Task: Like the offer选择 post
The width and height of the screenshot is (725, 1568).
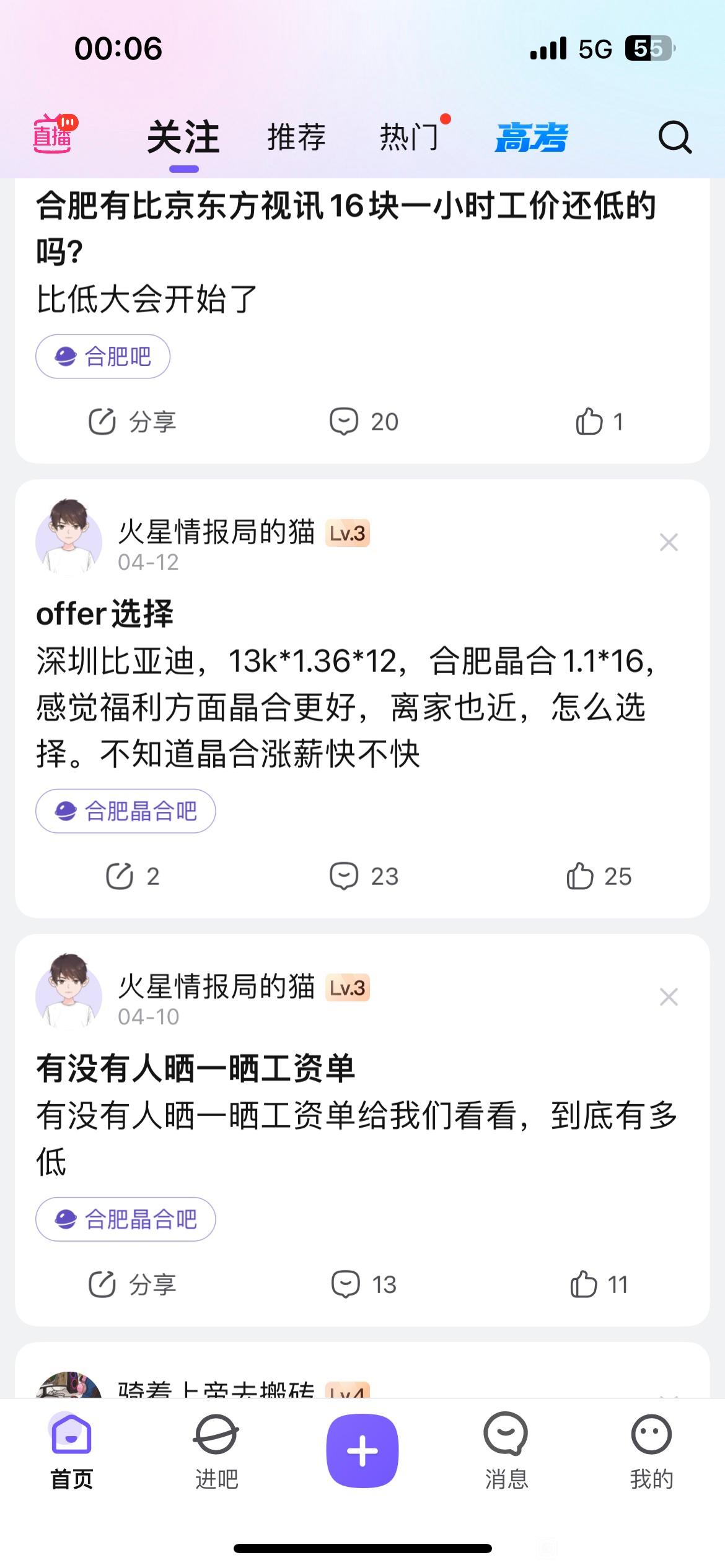Action: click(x=599, y=877)
